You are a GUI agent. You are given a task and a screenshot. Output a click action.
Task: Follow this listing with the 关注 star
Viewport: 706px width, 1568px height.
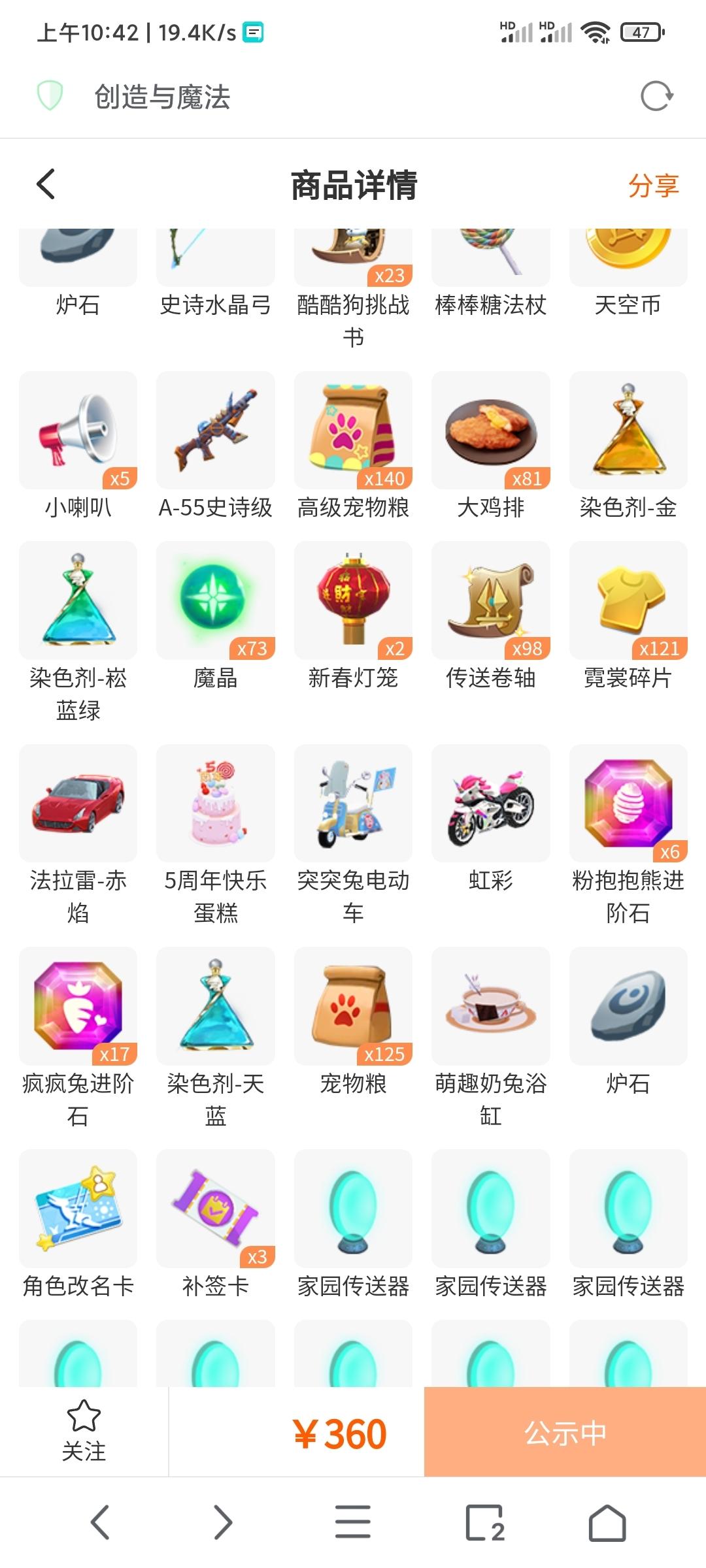click(x=84, y=1431)
